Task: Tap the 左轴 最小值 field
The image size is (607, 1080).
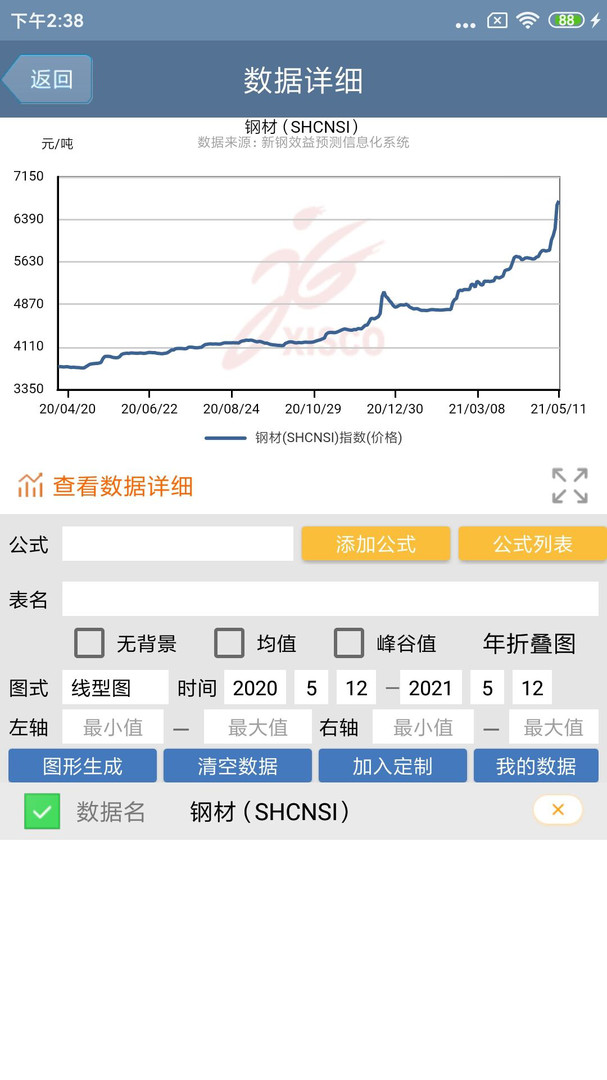Action: [x=113, y=727]
